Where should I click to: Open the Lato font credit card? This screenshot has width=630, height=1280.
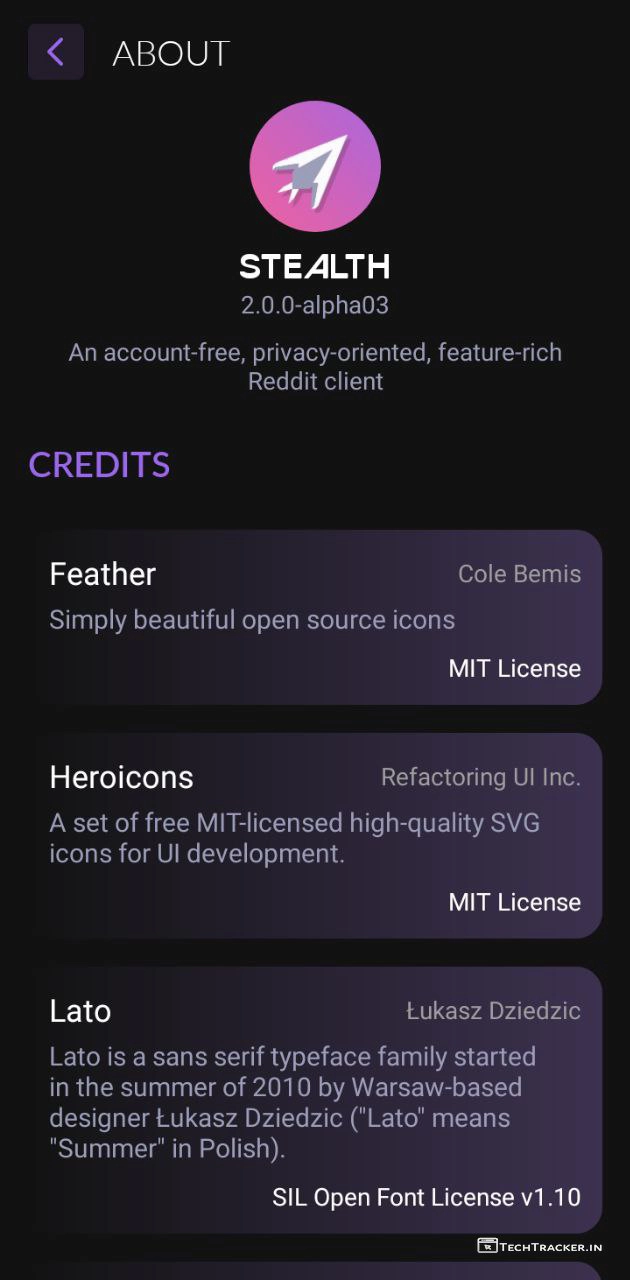[315, 1099]
